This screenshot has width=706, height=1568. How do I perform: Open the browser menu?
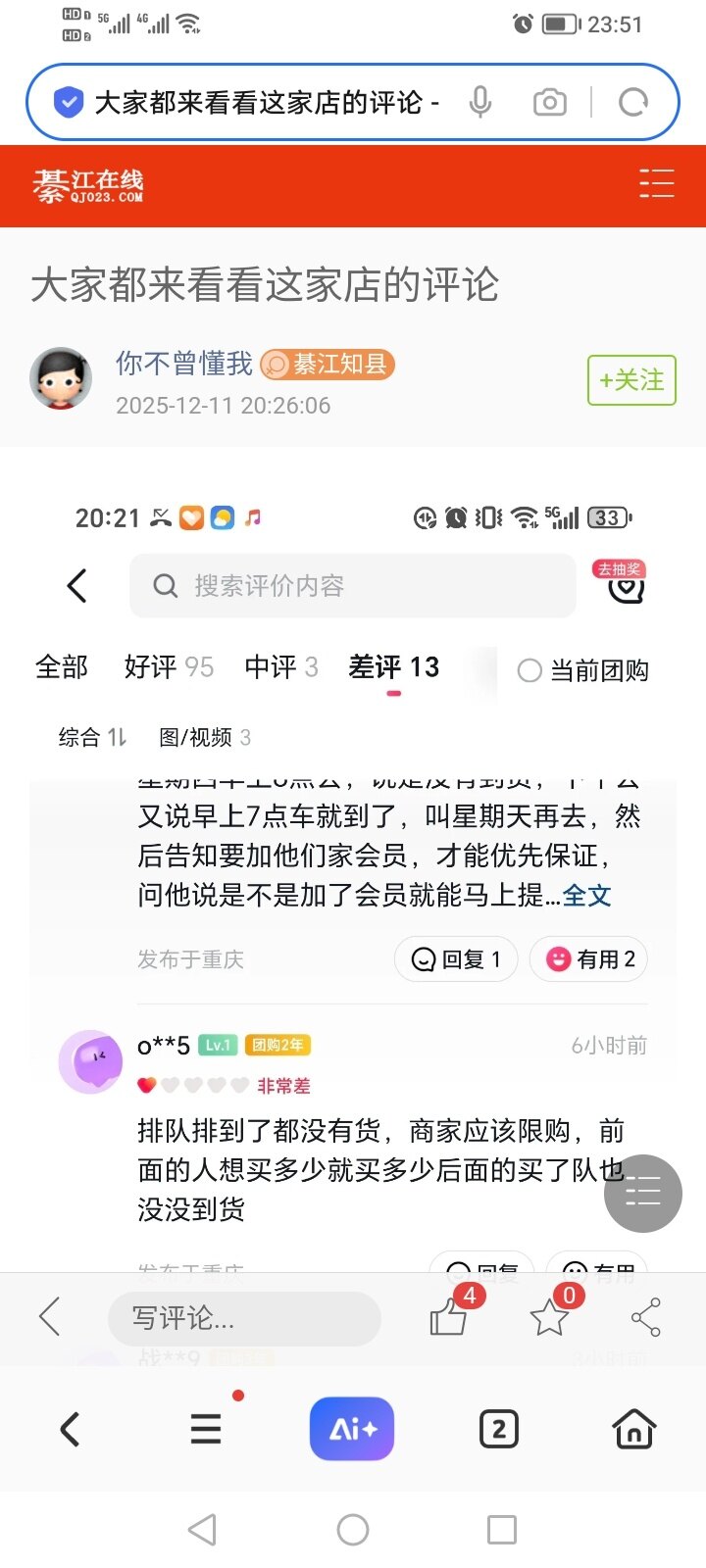pos(206,1430)
